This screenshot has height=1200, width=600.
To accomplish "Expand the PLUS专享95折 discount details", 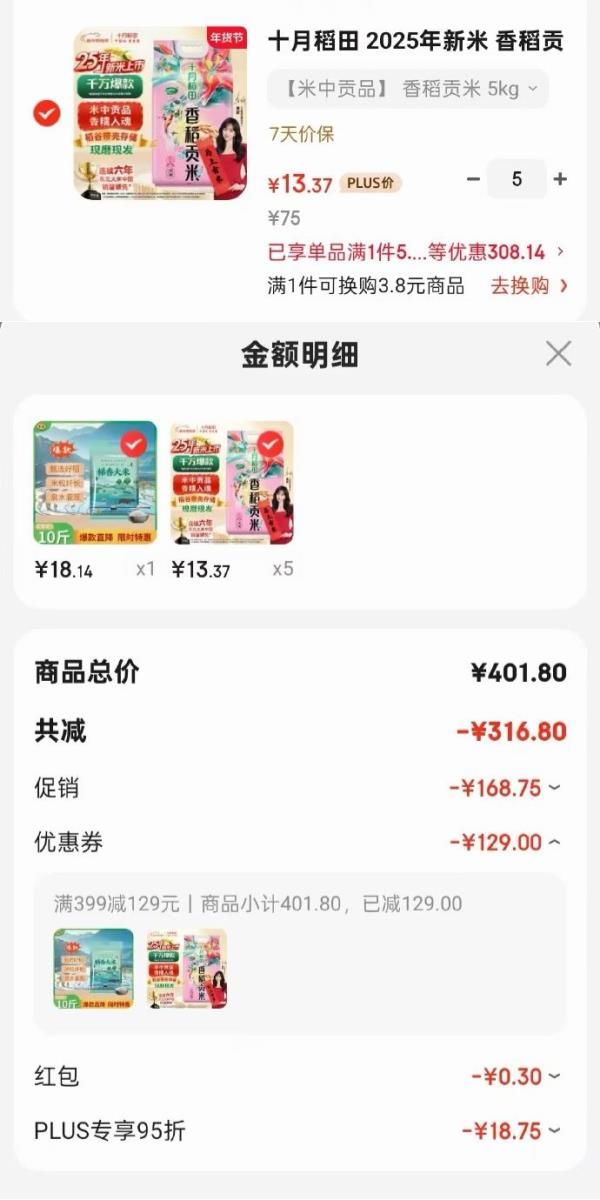I will coord(511,1131).
